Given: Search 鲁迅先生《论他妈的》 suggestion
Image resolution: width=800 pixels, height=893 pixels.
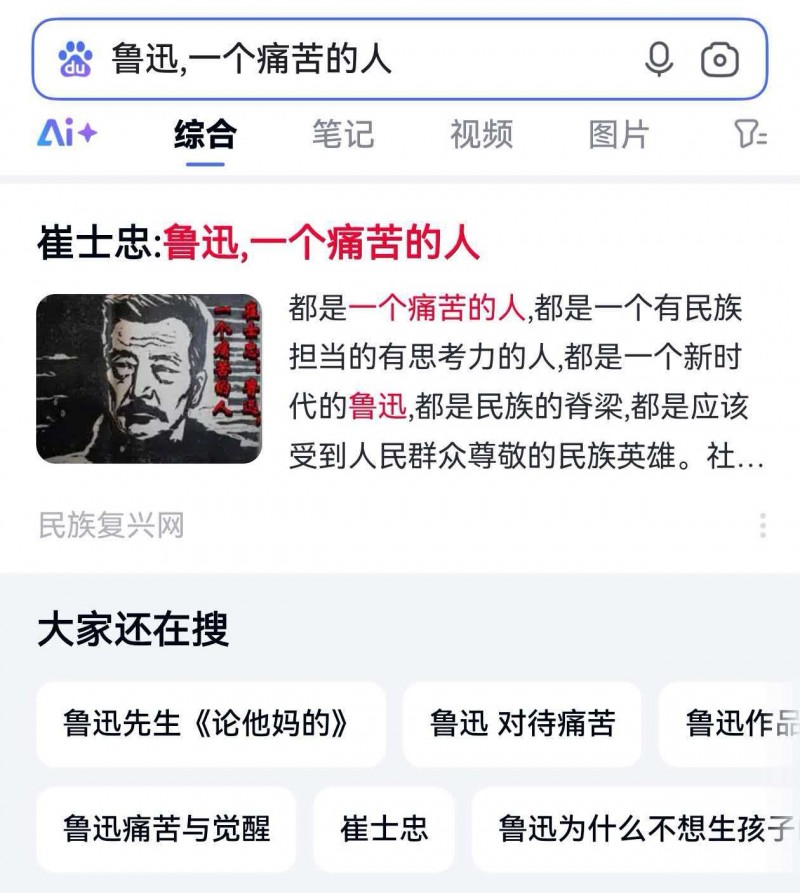Looking at the screenshot, I should (211, 724).
